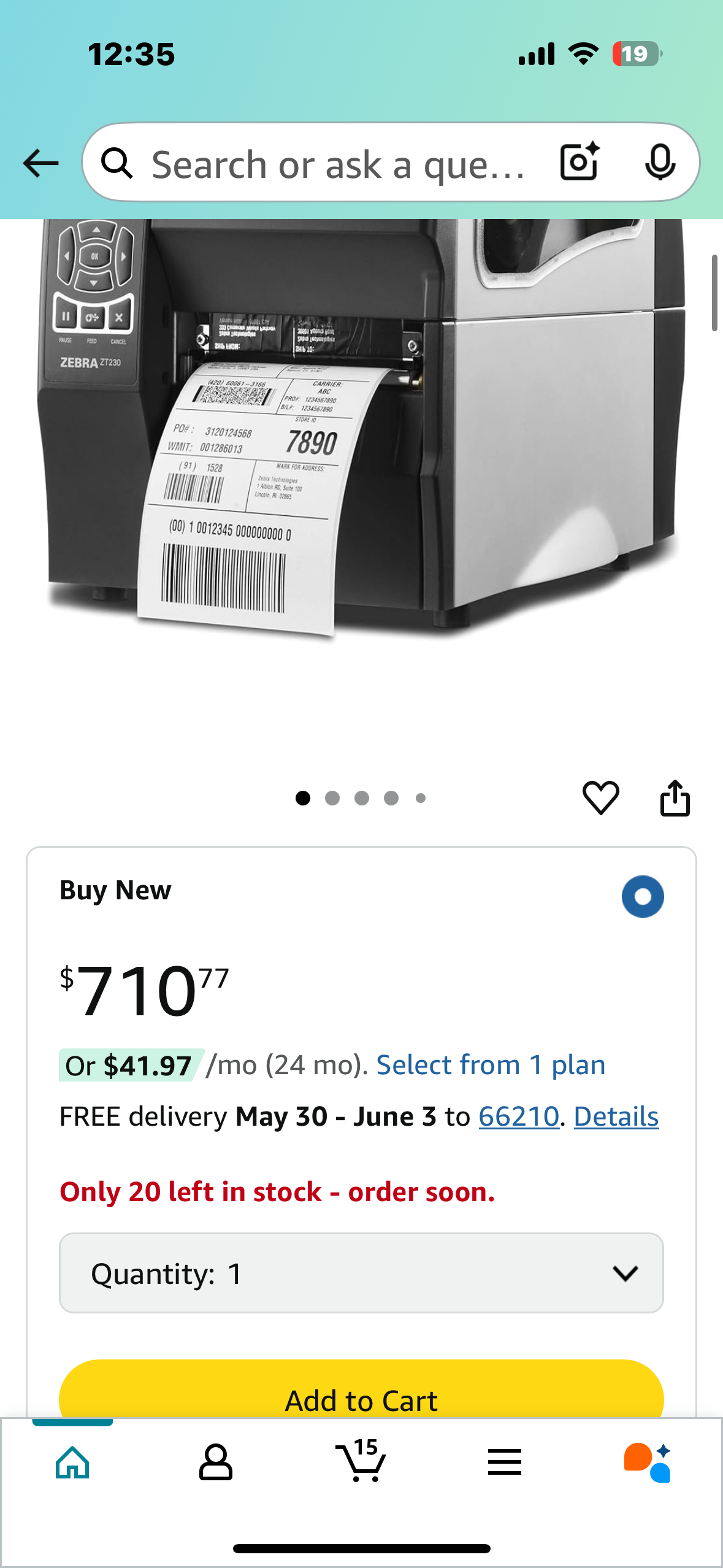Open the 'Select from 1 plan' link
Image resolution: width=723 pixels, height=1568 pixels.
(491, 1065)
